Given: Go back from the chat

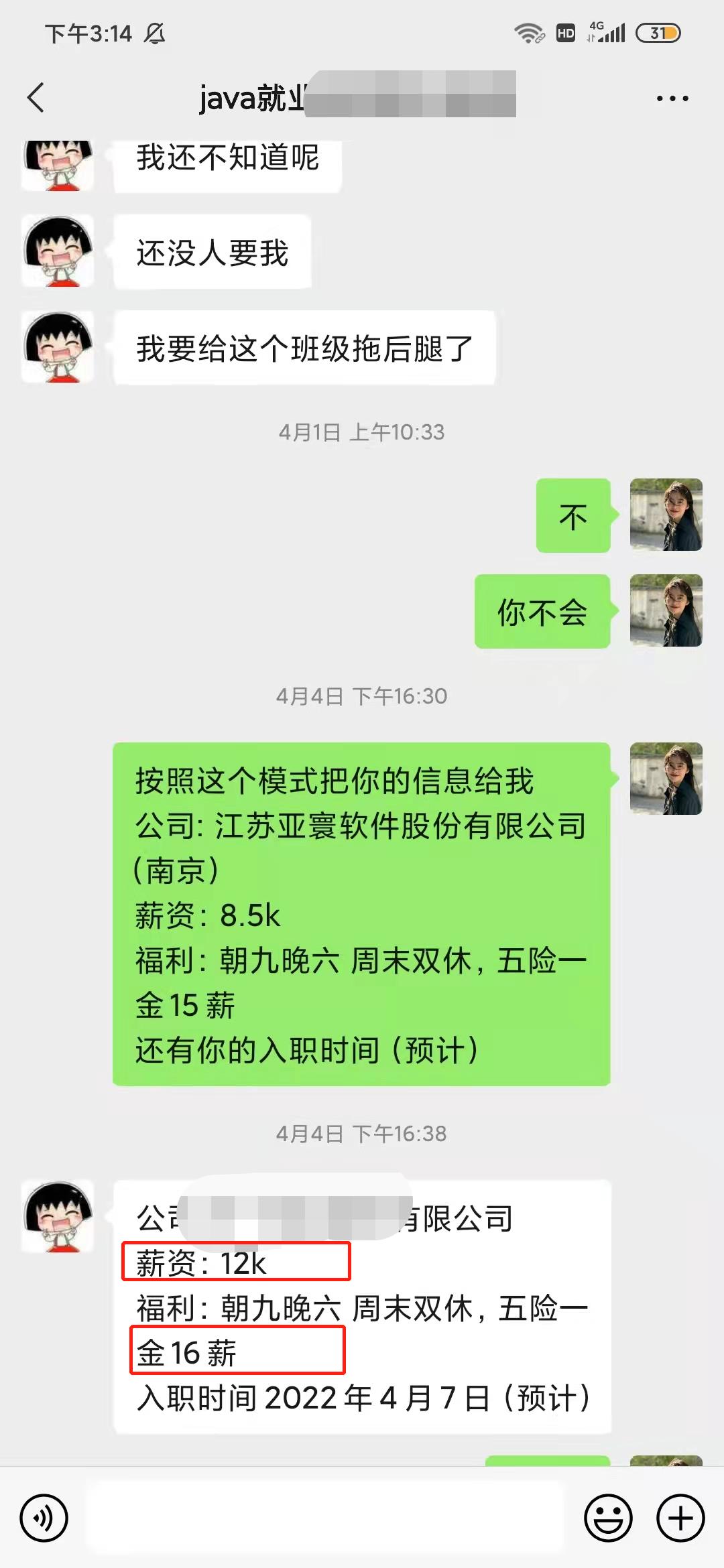Looking at the screenshot, I should click(x=36, y=98).
